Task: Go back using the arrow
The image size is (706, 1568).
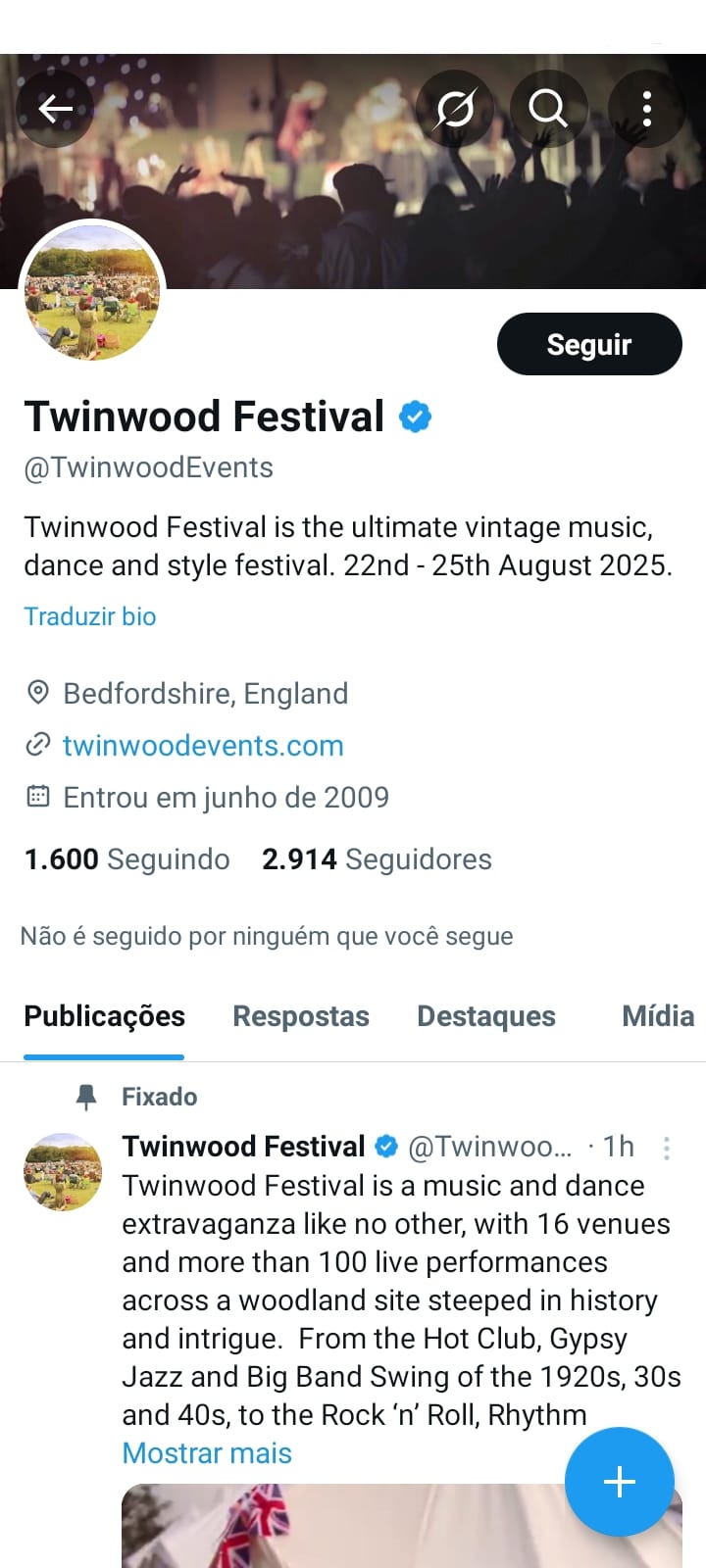Action: [55, 109]
